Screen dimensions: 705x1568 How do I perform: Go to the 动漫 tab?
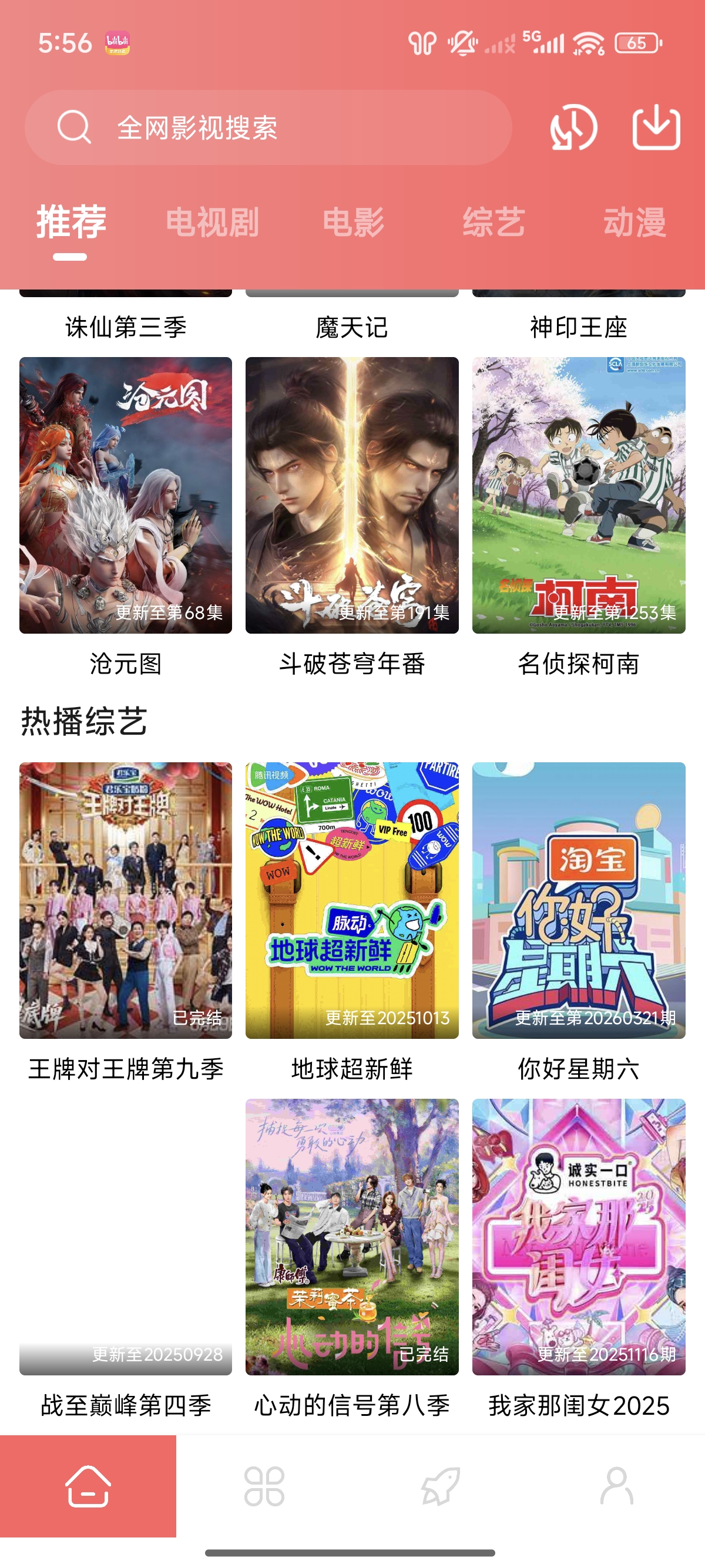click(x=634, y=222)
